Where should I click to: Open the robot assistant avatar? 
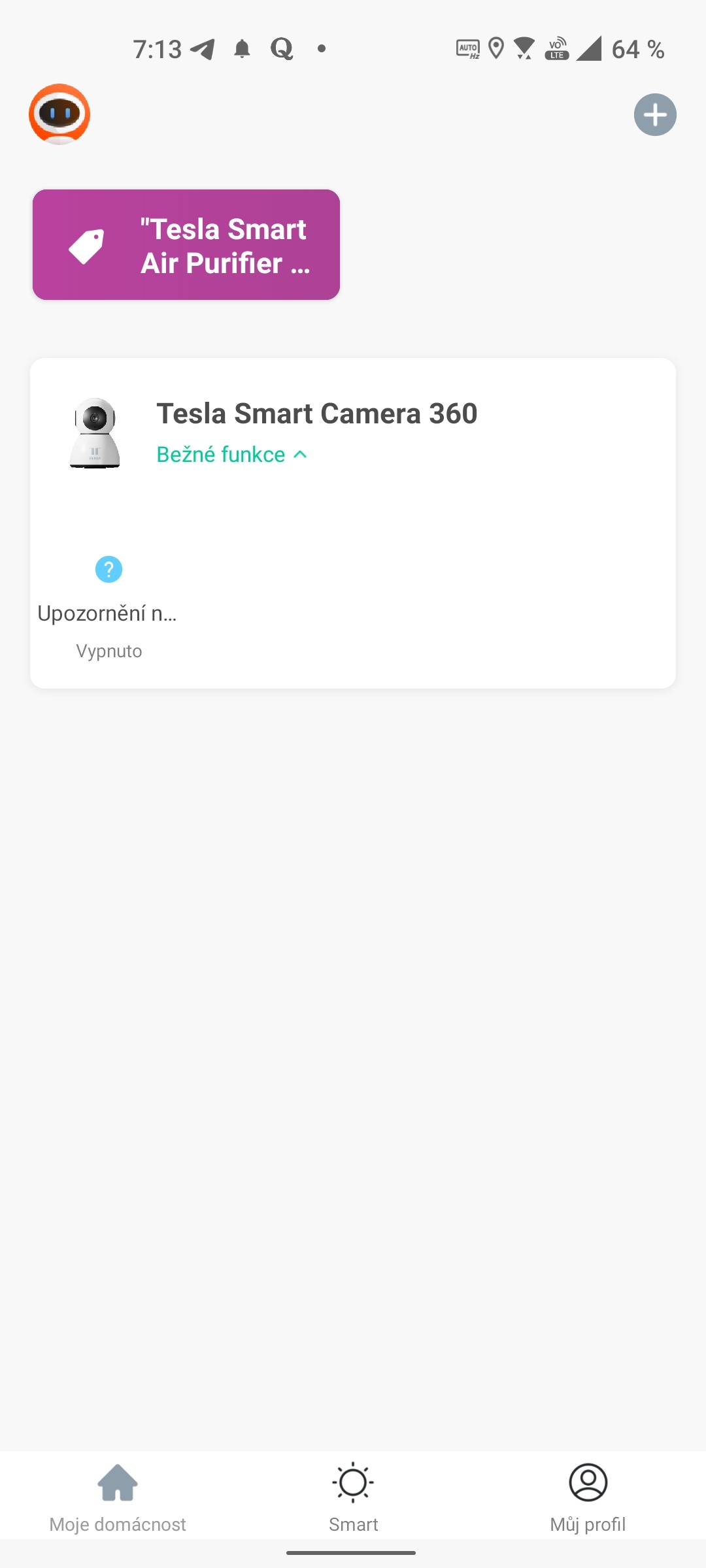[59, 114]
